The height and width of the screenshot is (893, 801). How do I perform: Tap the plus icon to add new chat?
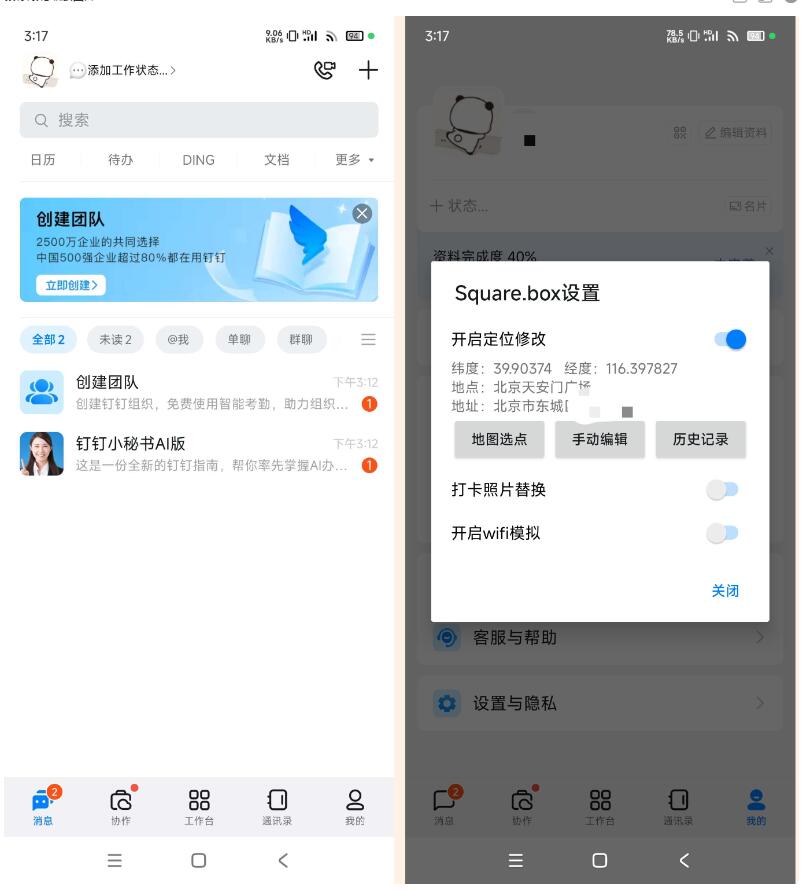(x=368, y=70)
